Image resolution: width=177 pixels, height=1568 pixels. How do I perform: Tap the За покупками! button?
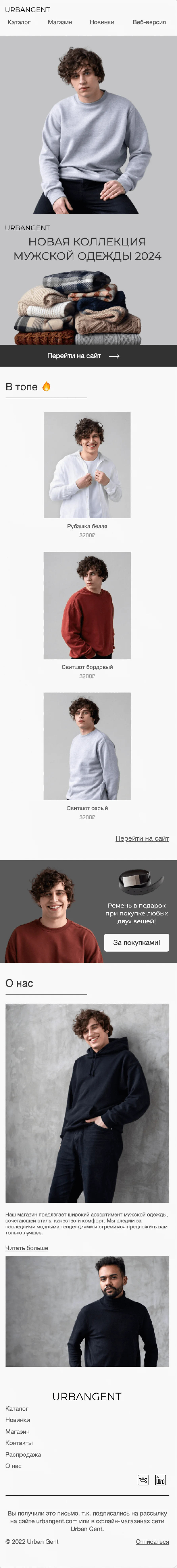click(x=136, y=942)
